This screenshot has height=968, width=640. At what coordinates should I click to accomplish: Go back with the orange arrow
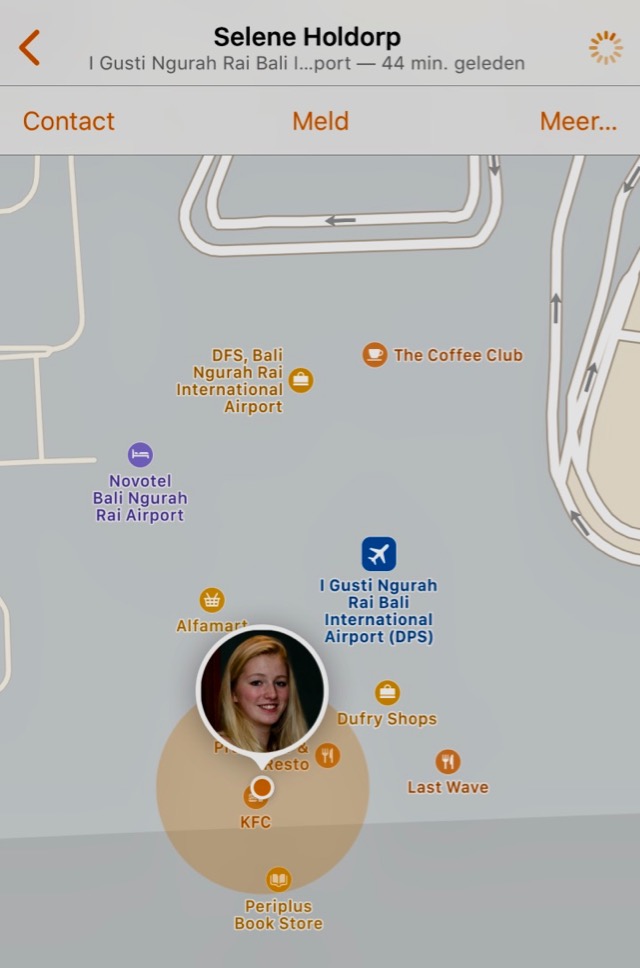30,48
